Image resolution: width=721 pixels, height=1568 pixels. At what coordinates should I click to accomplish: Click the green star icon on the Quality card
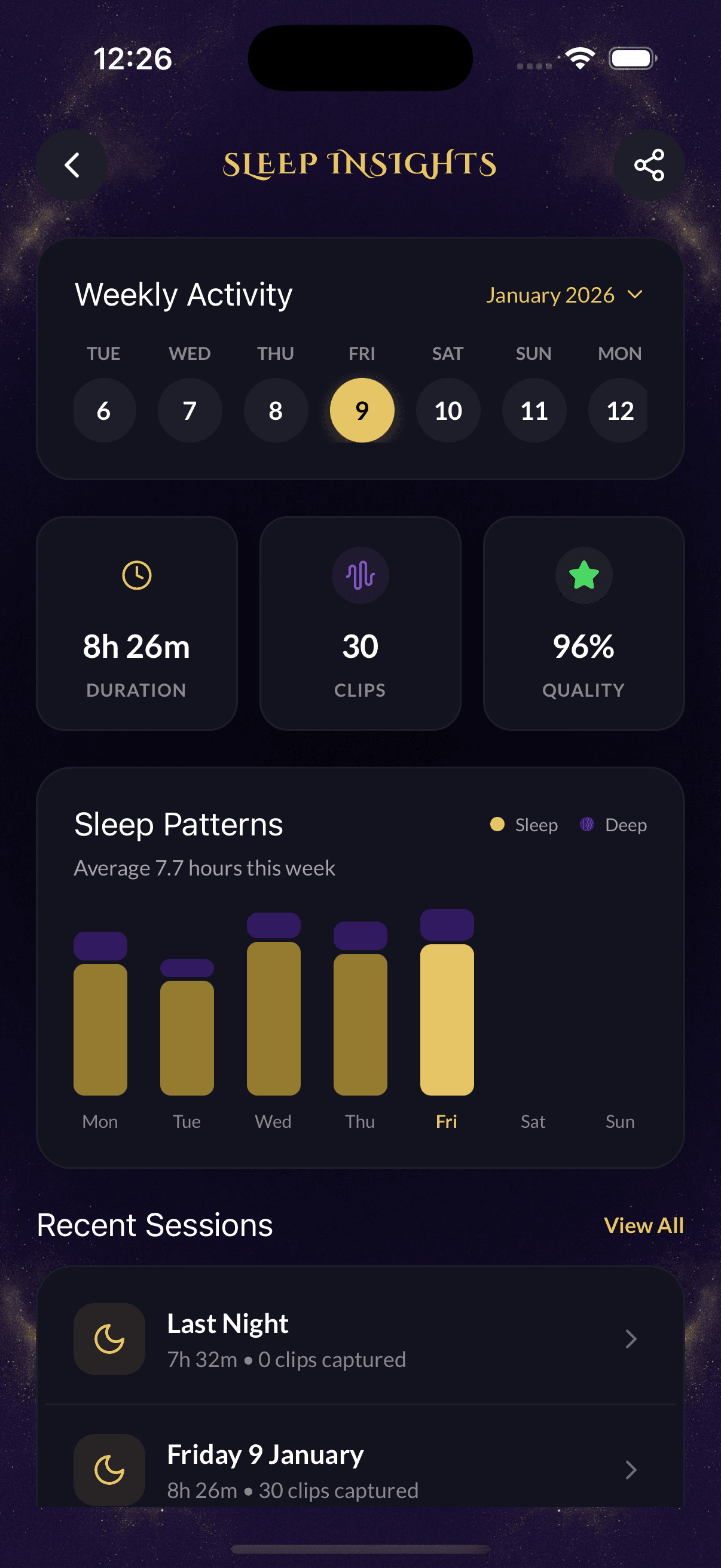(x=583, y=575)
